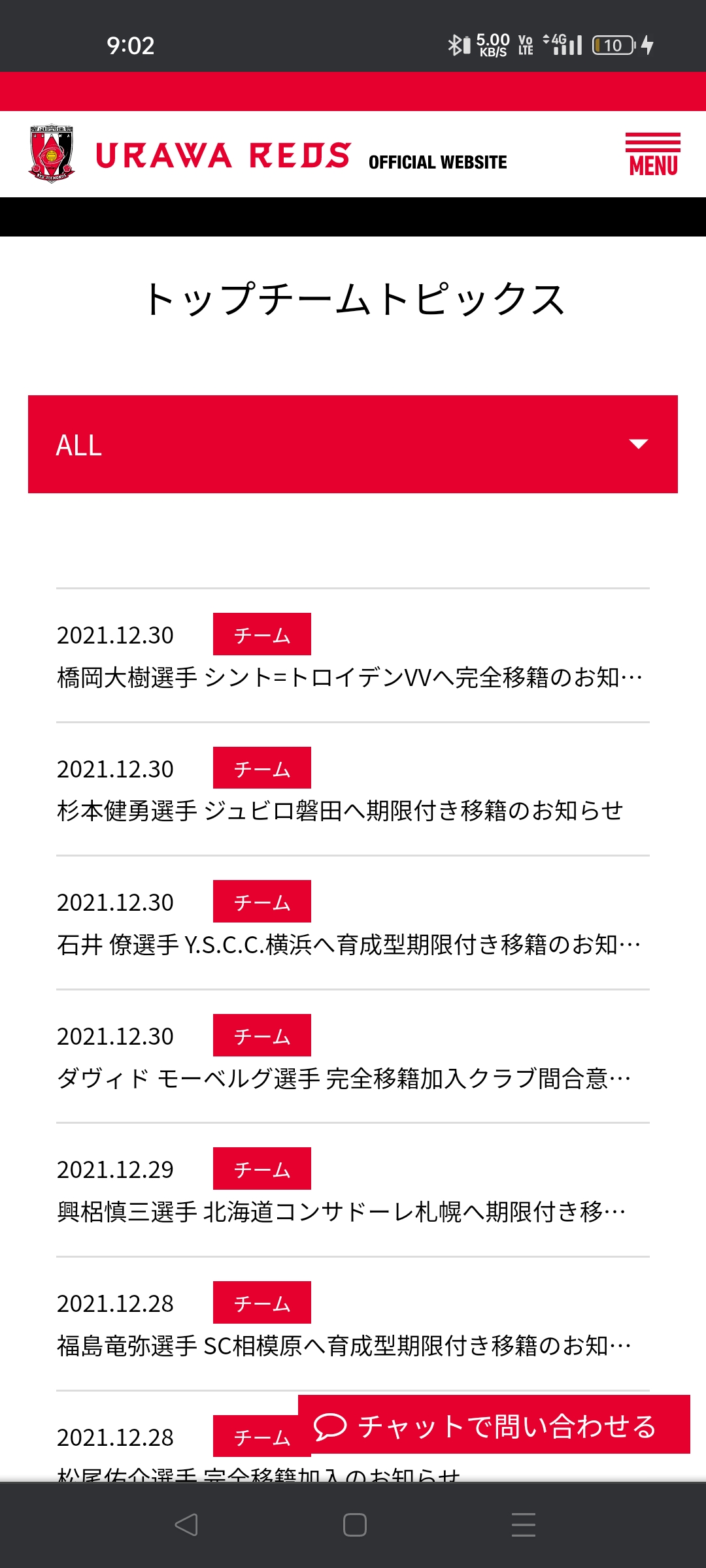Go back using the system back button
The image size is (706, 1568).
(x=186, y=1525)
